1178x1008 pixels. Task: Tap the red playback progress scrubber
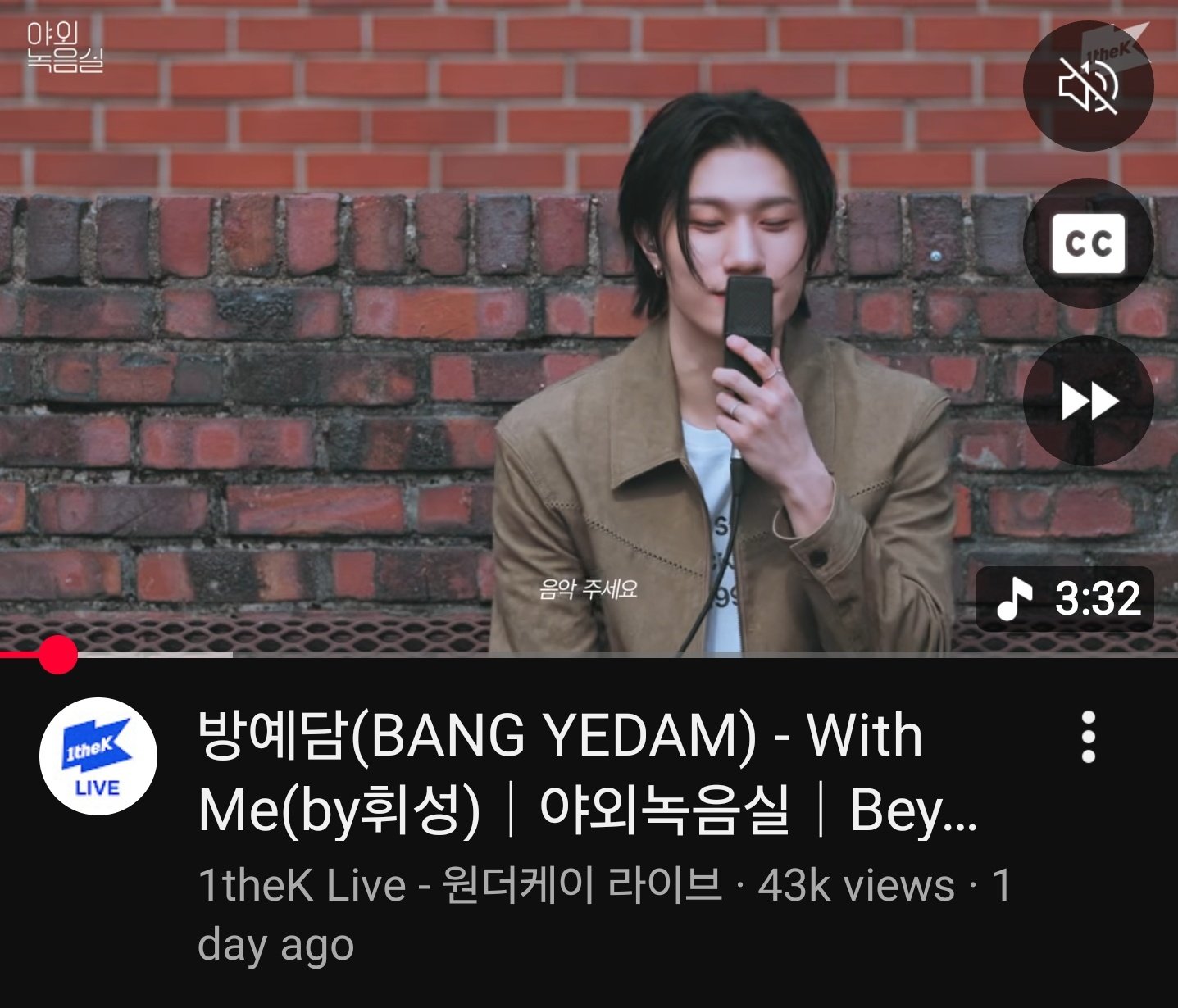[57, 655]
